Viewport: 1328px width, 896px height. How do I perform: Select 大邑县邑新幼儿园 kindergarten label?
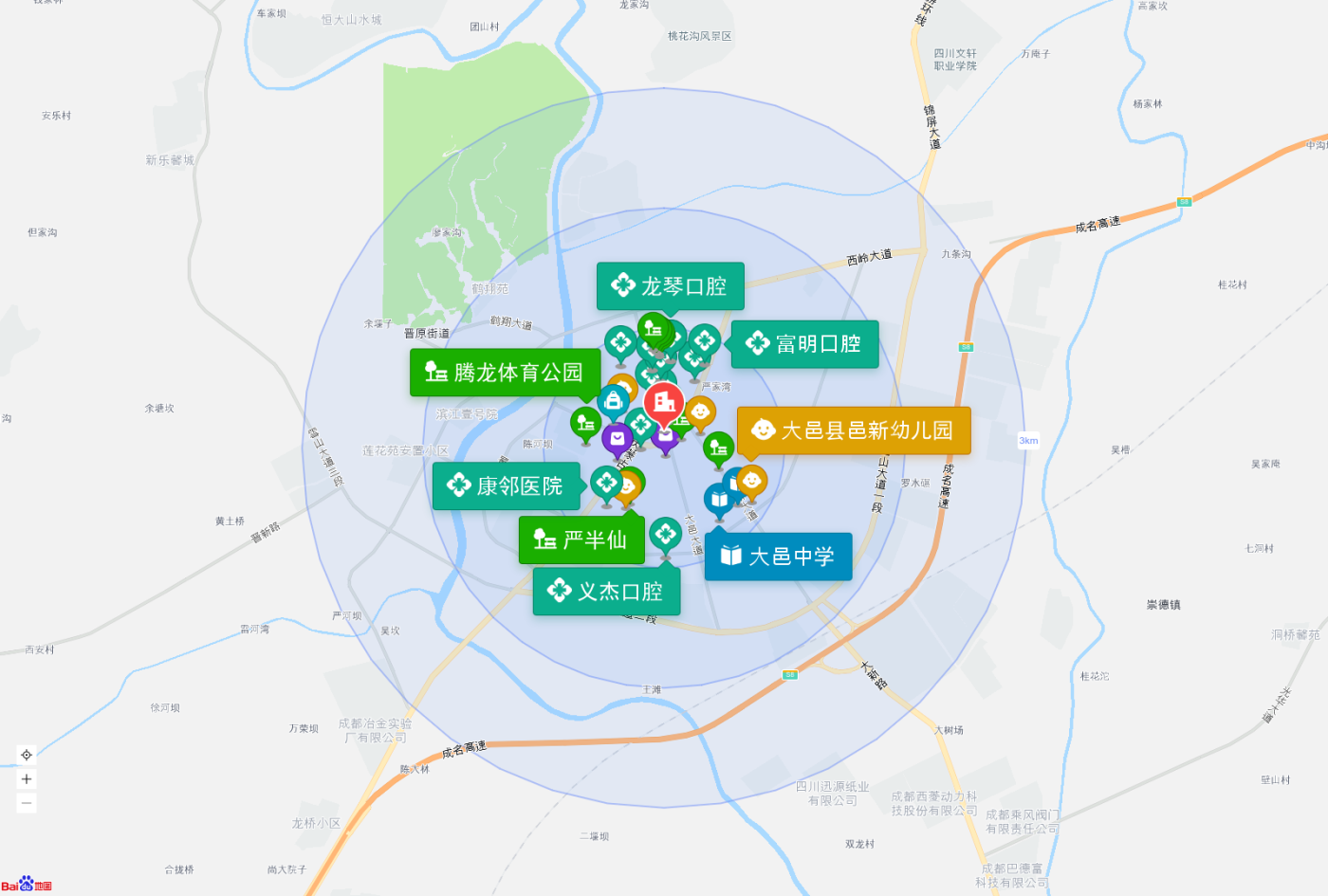[854, 430]
